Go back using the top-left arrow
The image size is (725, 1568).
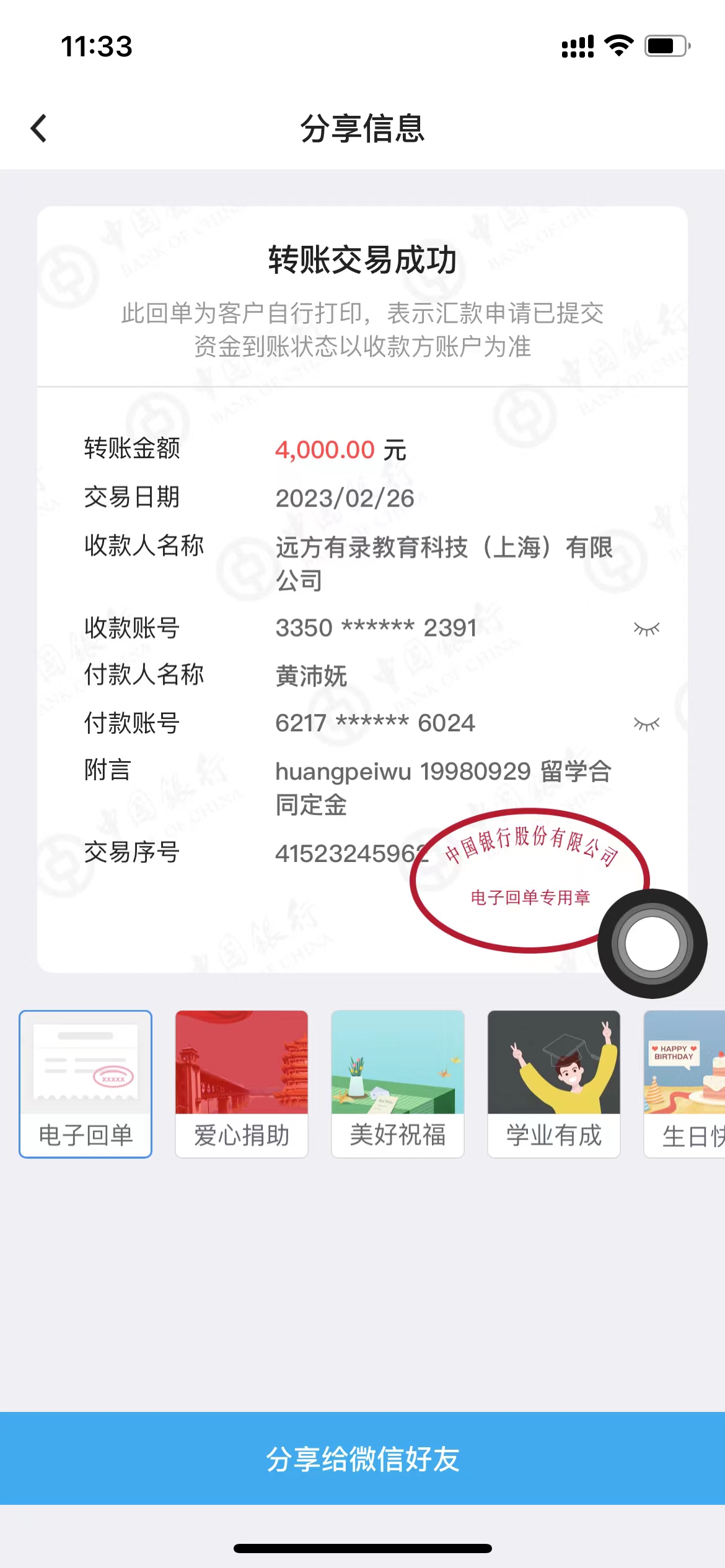[x=39, y=128]
